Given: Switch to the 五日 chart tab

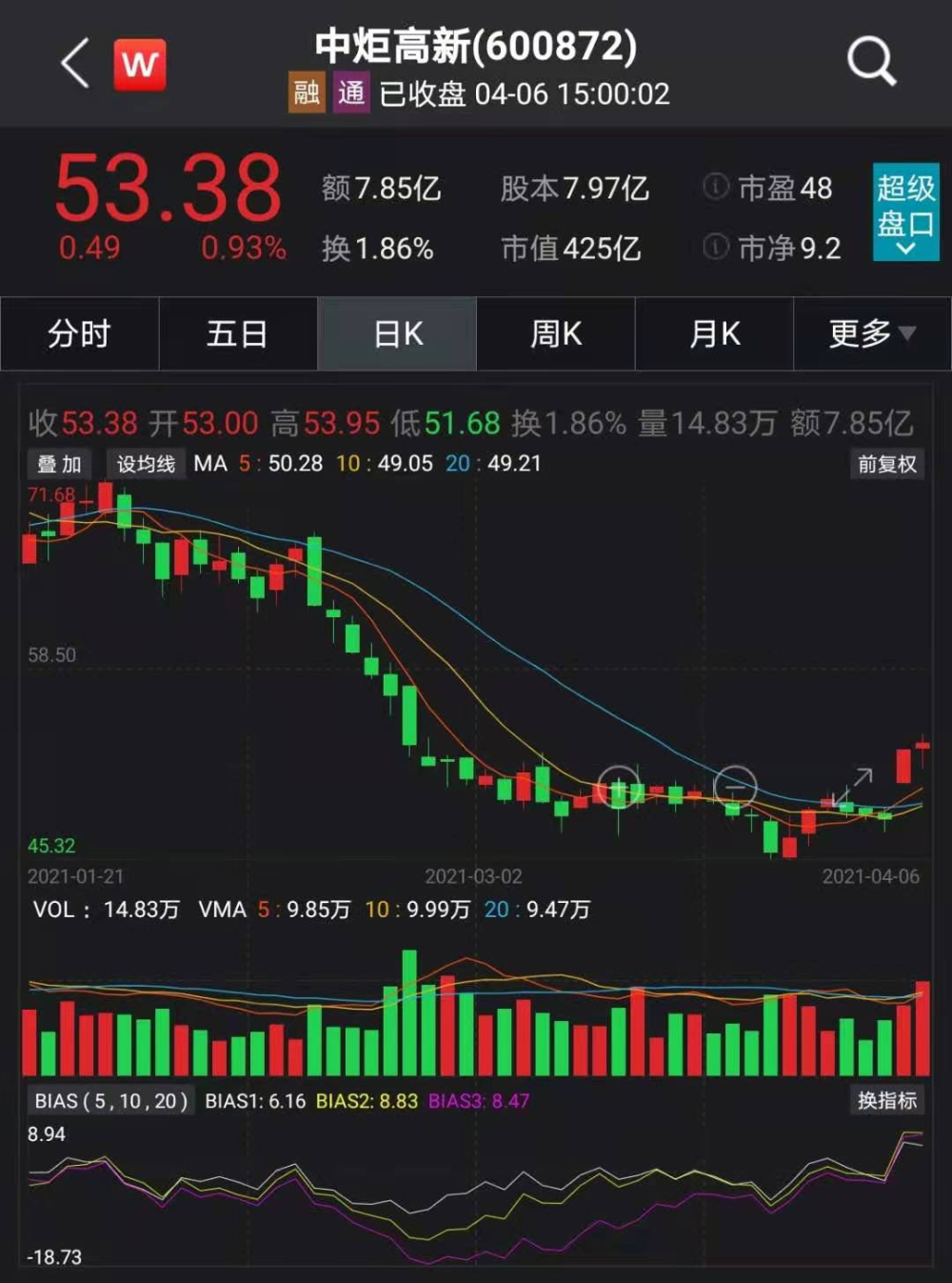Looking at the screenshot, I should [x=238, y=333].
